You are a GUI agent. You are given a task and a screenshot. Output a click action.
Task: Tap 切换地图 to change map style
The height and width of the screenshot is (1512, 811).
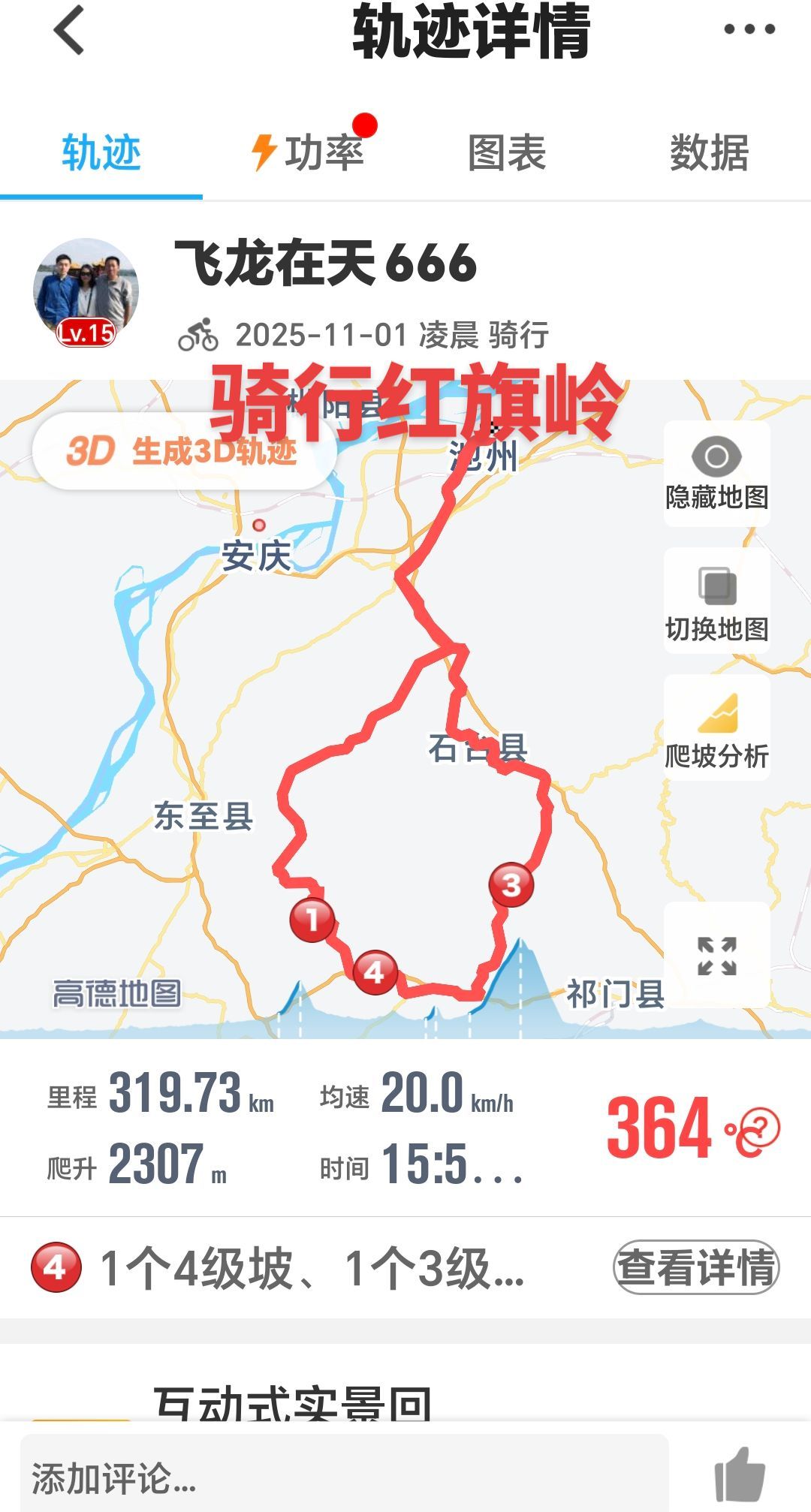point(716,601)
